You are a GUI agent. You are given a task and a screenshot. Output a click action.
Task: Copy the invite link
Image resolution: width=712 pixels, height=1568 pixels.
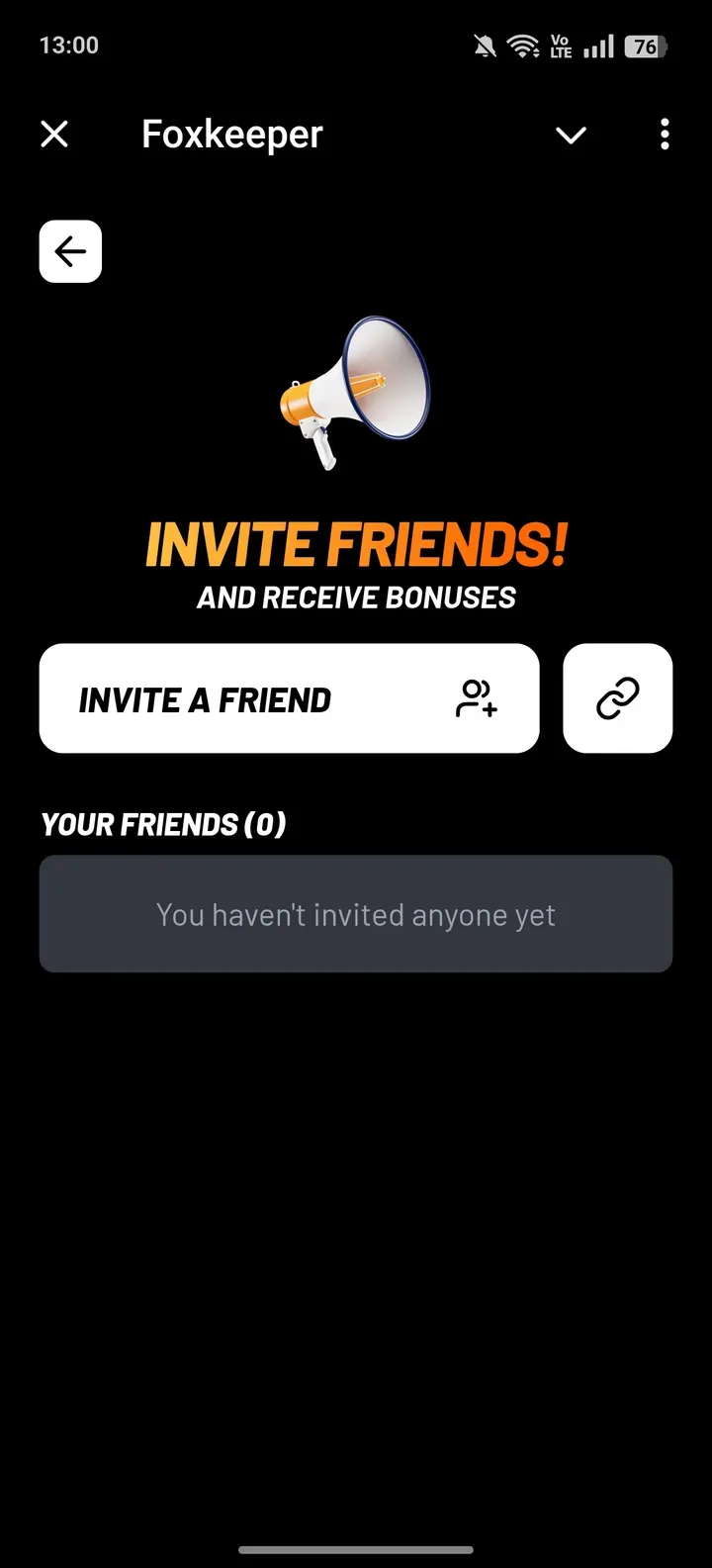[x=617, y=698]
